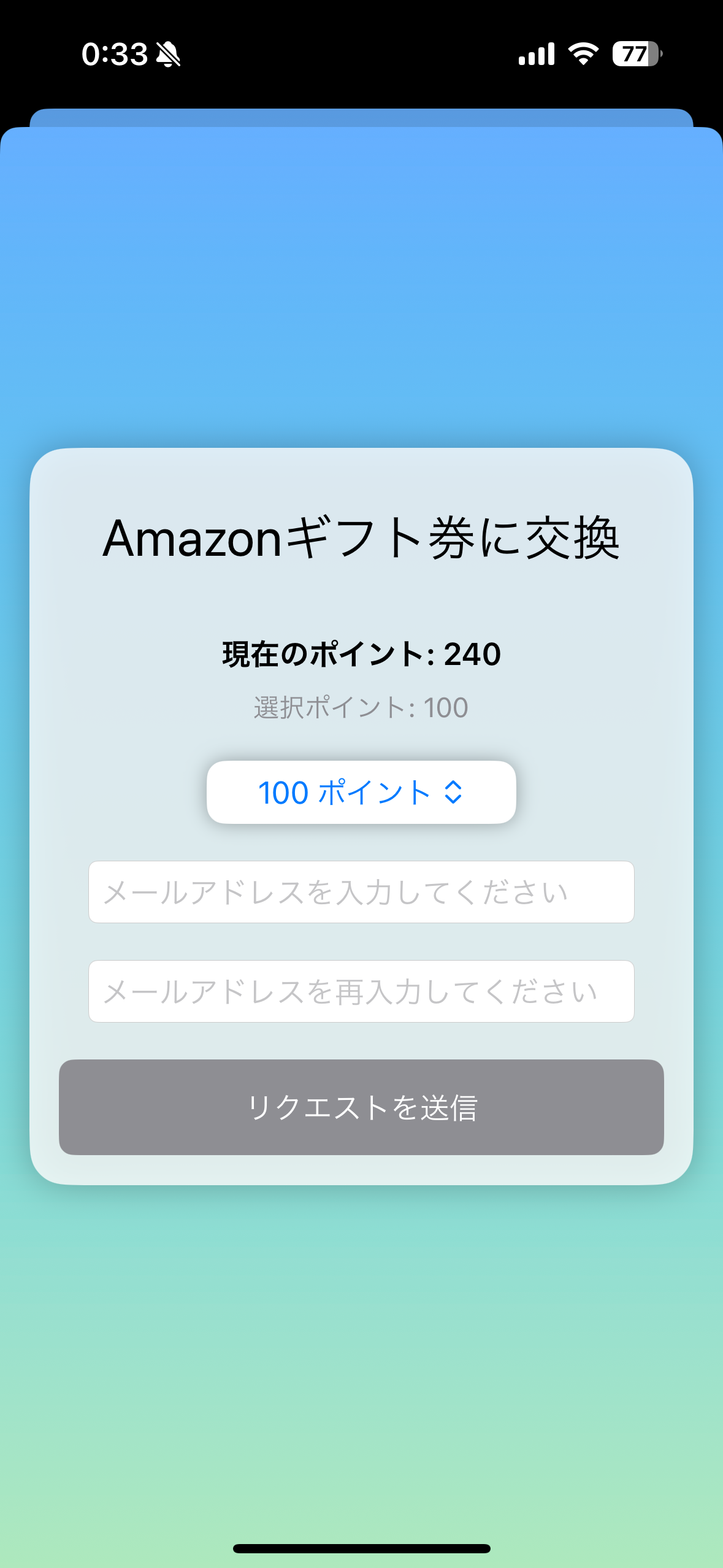
Task: Tap the 0:33 clock in status bar
Action: 113,55
